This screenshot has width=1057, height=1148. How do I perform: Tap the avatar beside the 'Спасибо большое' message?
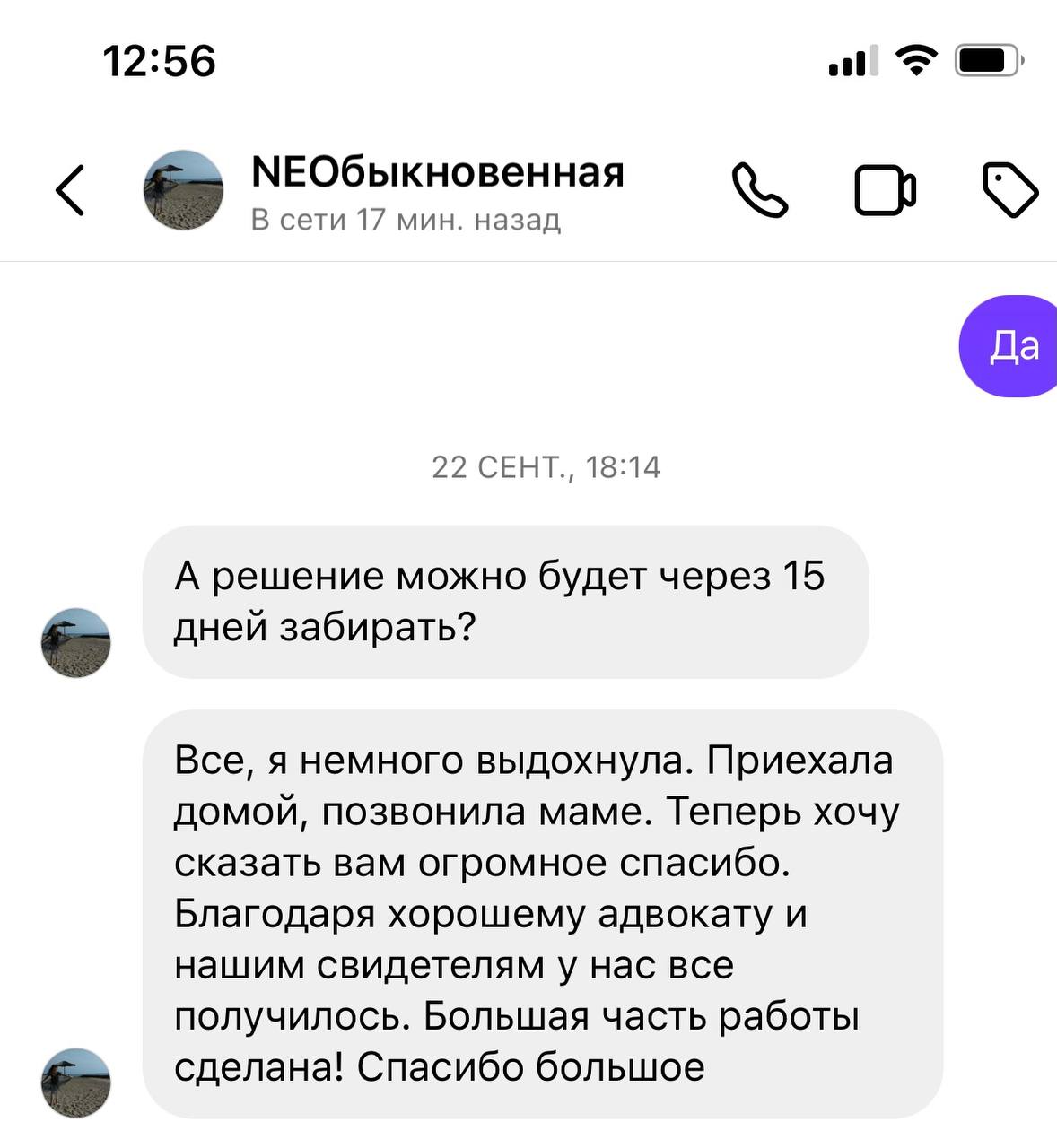(x=76, y=1082)
